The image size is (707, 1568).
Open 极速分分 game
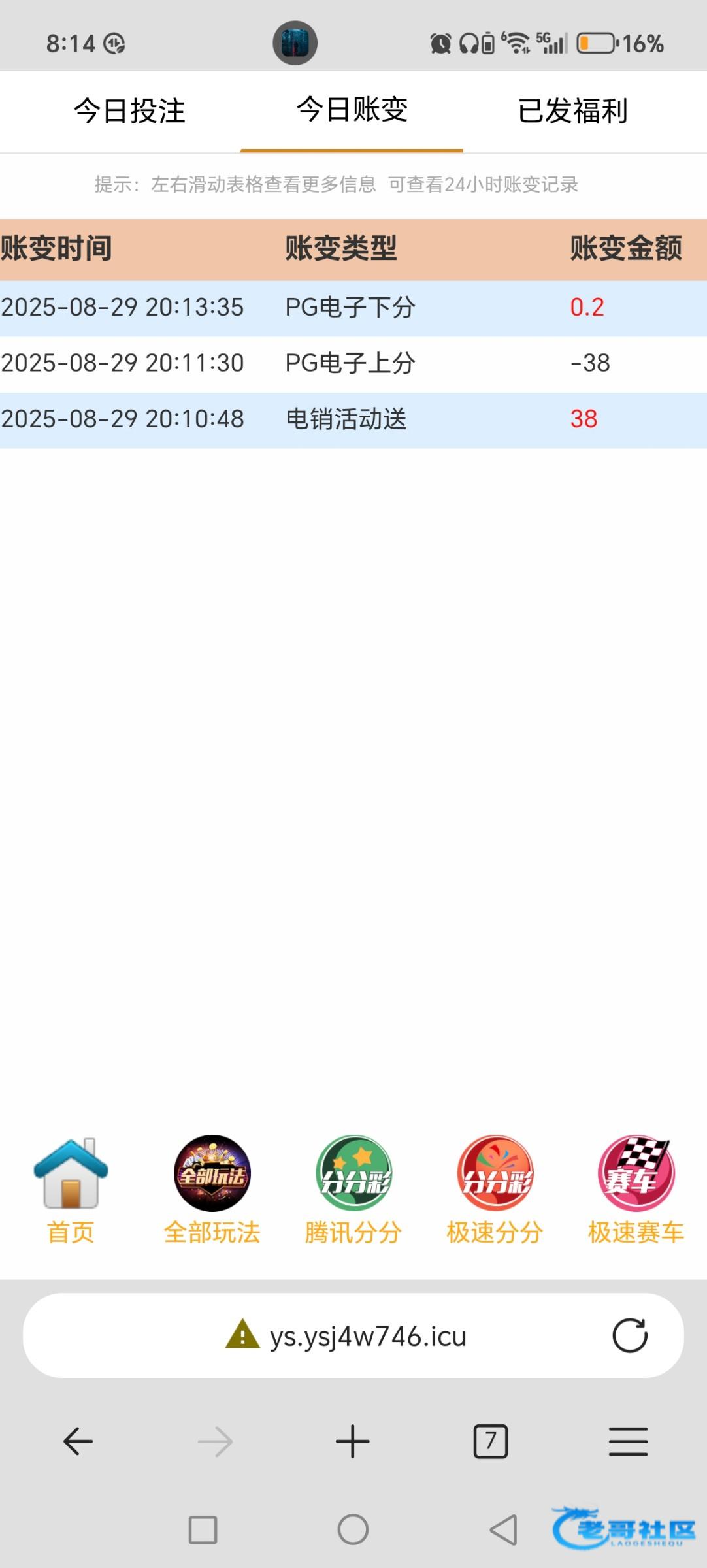point(495,1190)
